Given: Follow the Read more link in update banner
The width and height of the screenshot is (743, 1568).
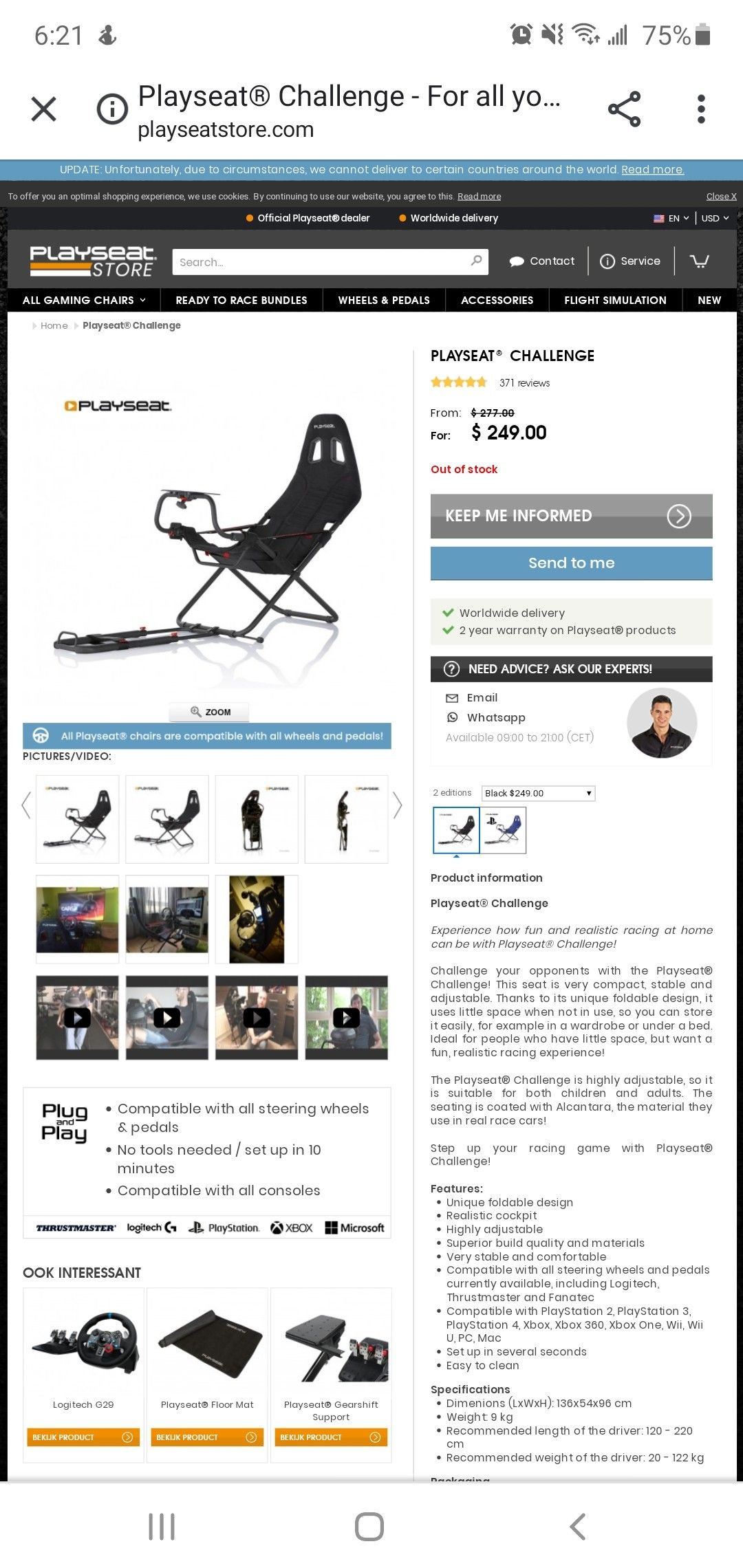Looking at the screenshot, I should 652,170.
